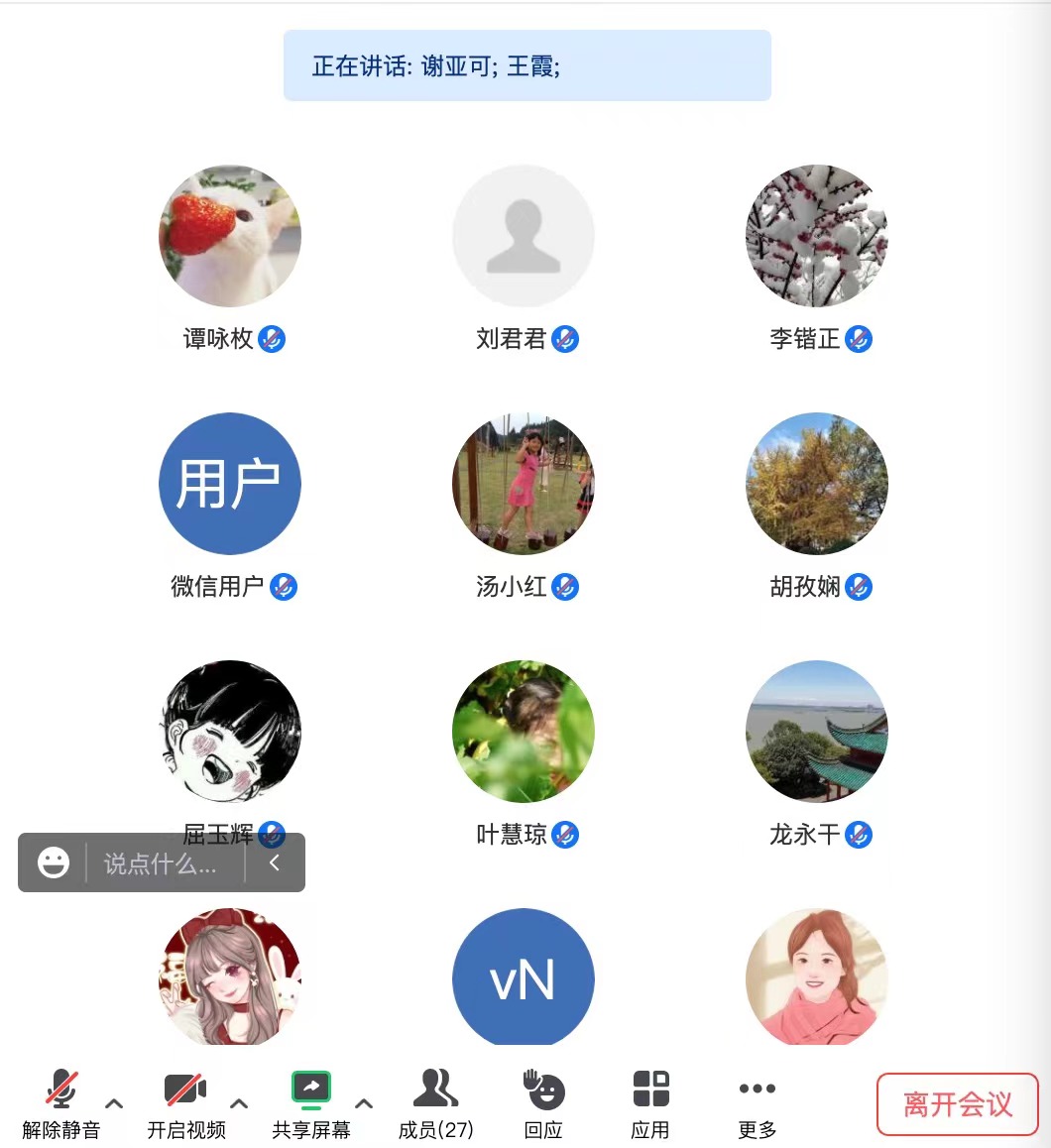Select participant 汤小红's avatar

tap(524, 484)
